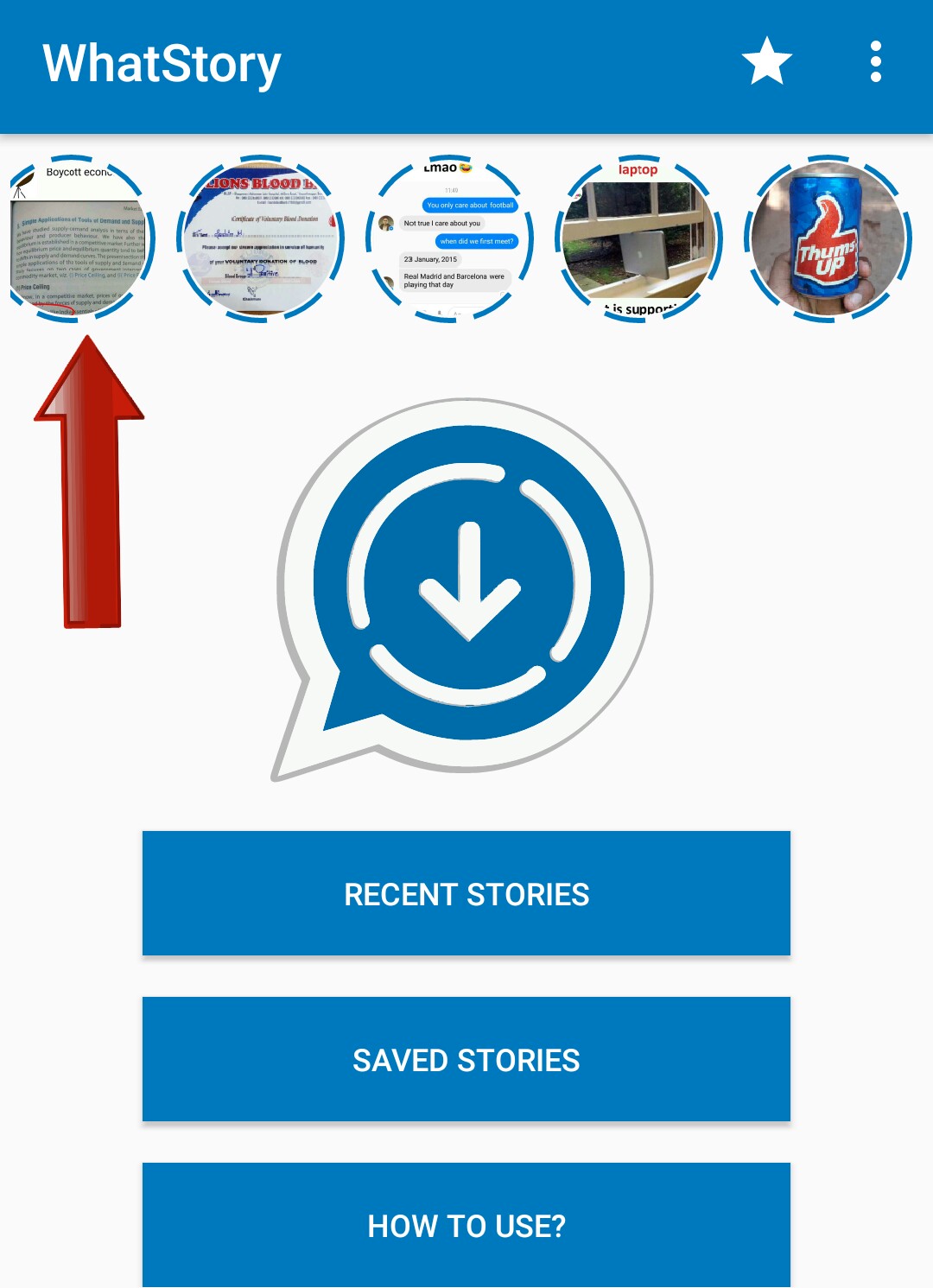View the laptop story circle

coord(638,239)
